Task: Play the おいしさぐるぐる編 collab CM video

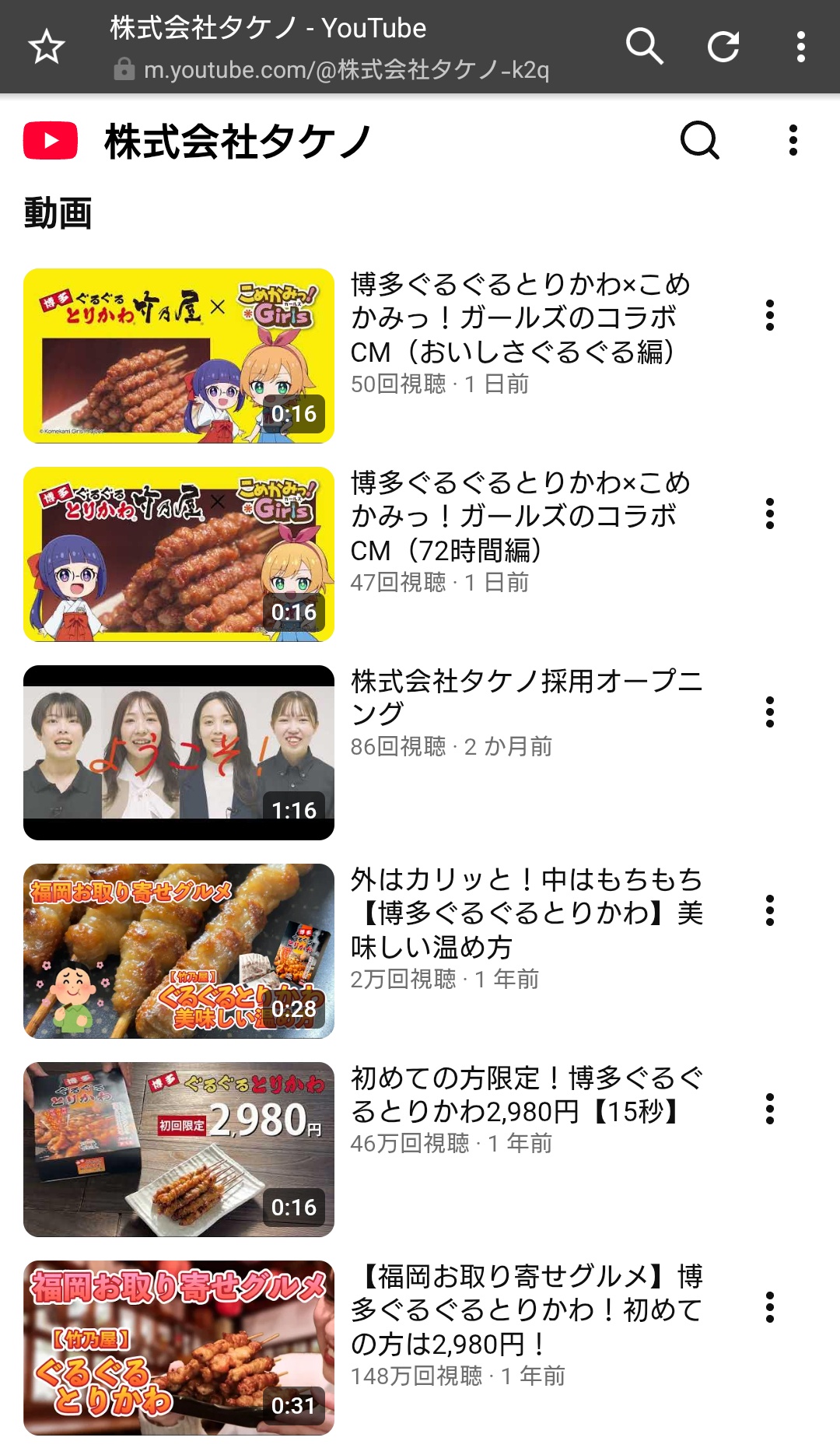Action: (x=179, y=356)
